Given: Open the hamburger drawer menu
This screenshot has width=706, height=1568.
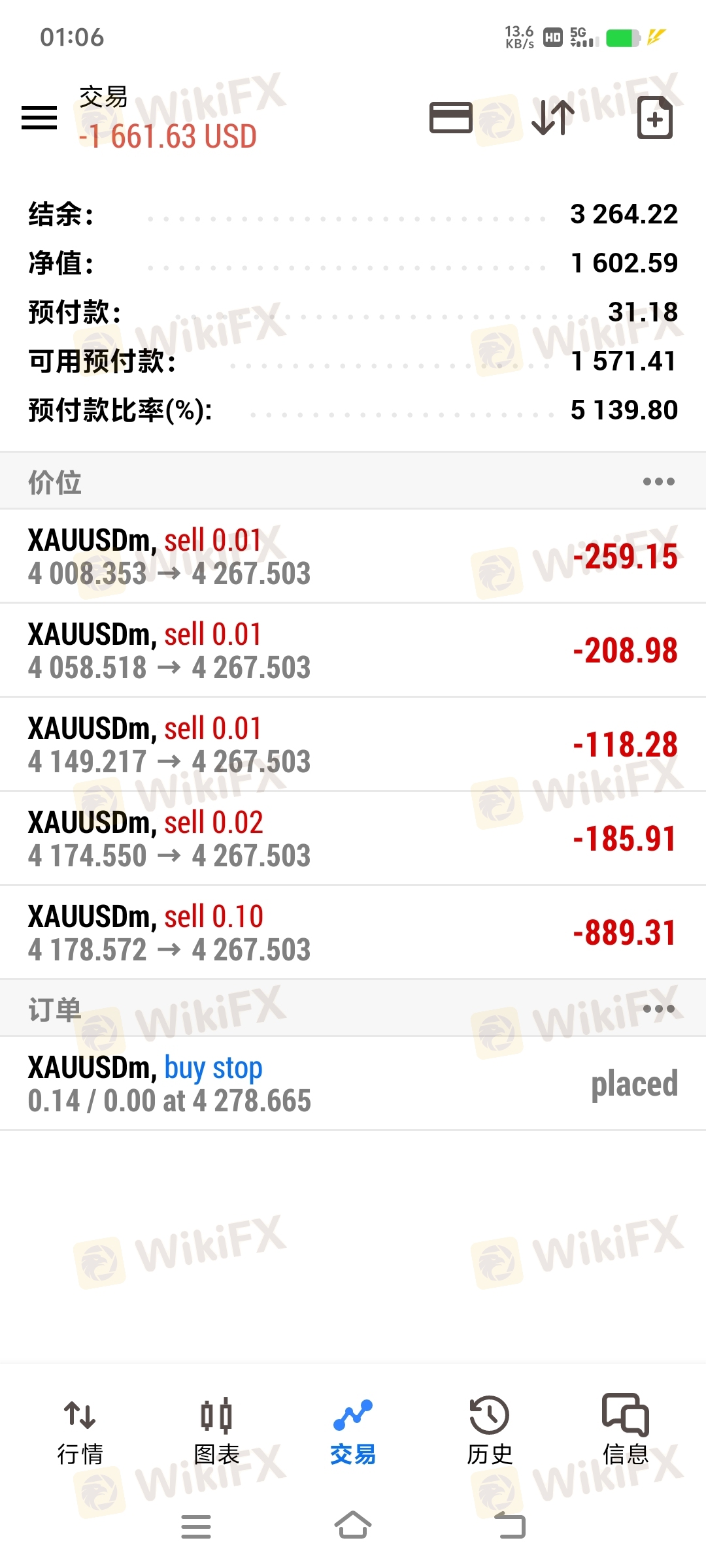Looking at the screenshot, I should [x=39, y=118].
